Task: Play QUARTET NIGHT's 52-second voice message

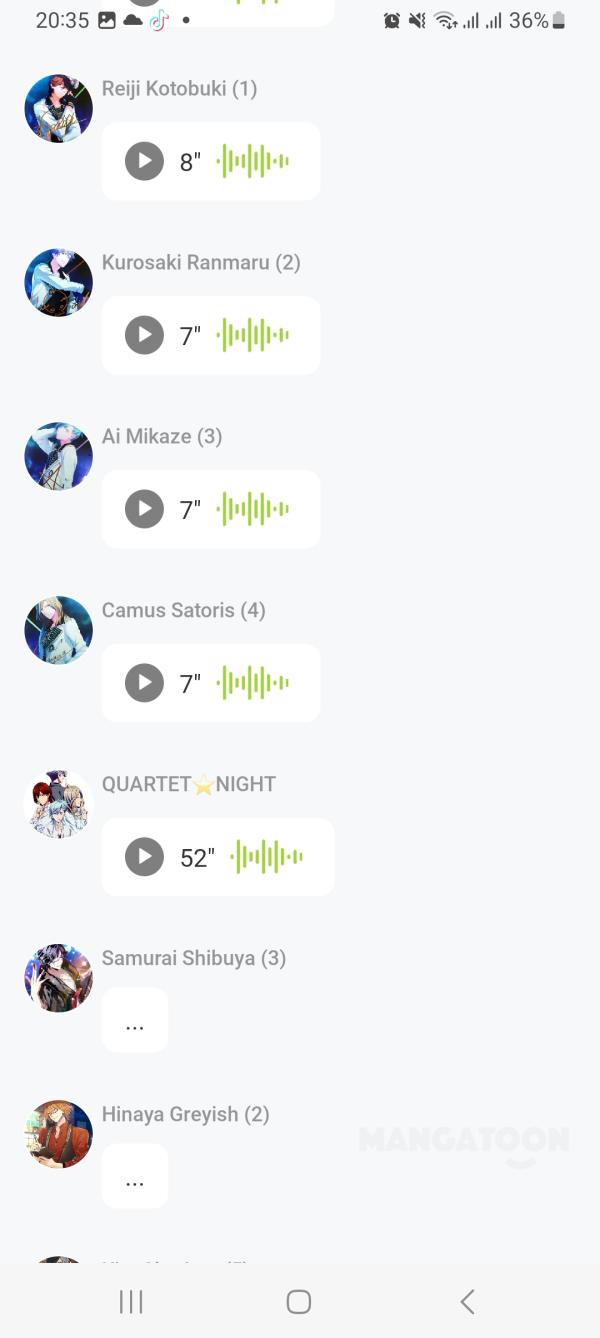Action: pyautogui.click(x=144, y=857)
